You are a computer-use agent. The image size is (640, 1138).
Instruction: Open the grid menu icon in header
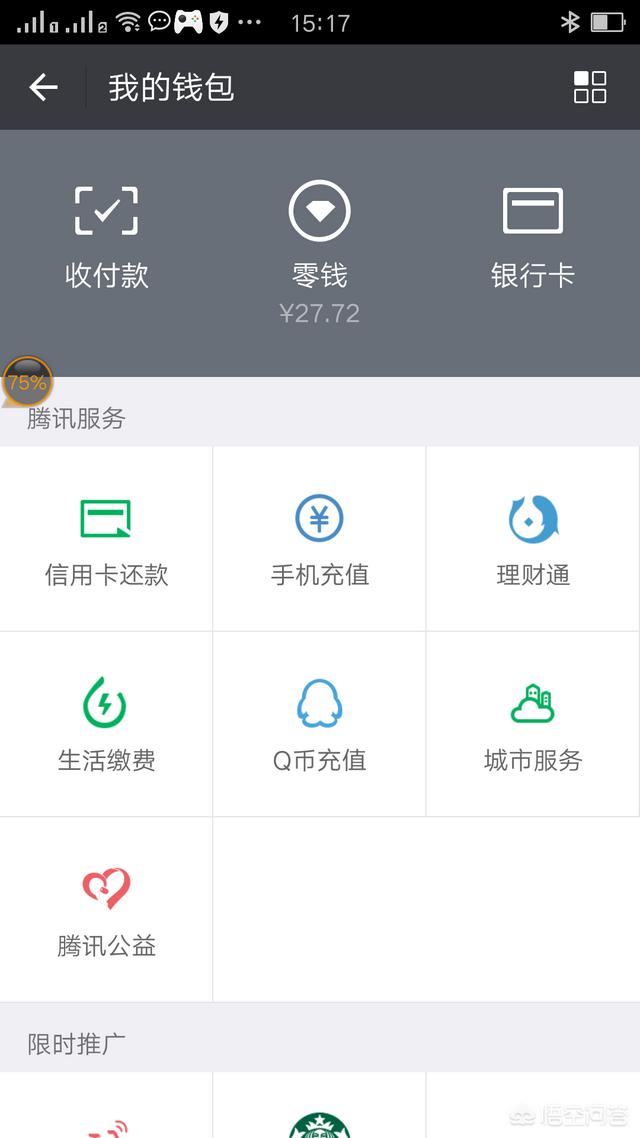[590, 88]
